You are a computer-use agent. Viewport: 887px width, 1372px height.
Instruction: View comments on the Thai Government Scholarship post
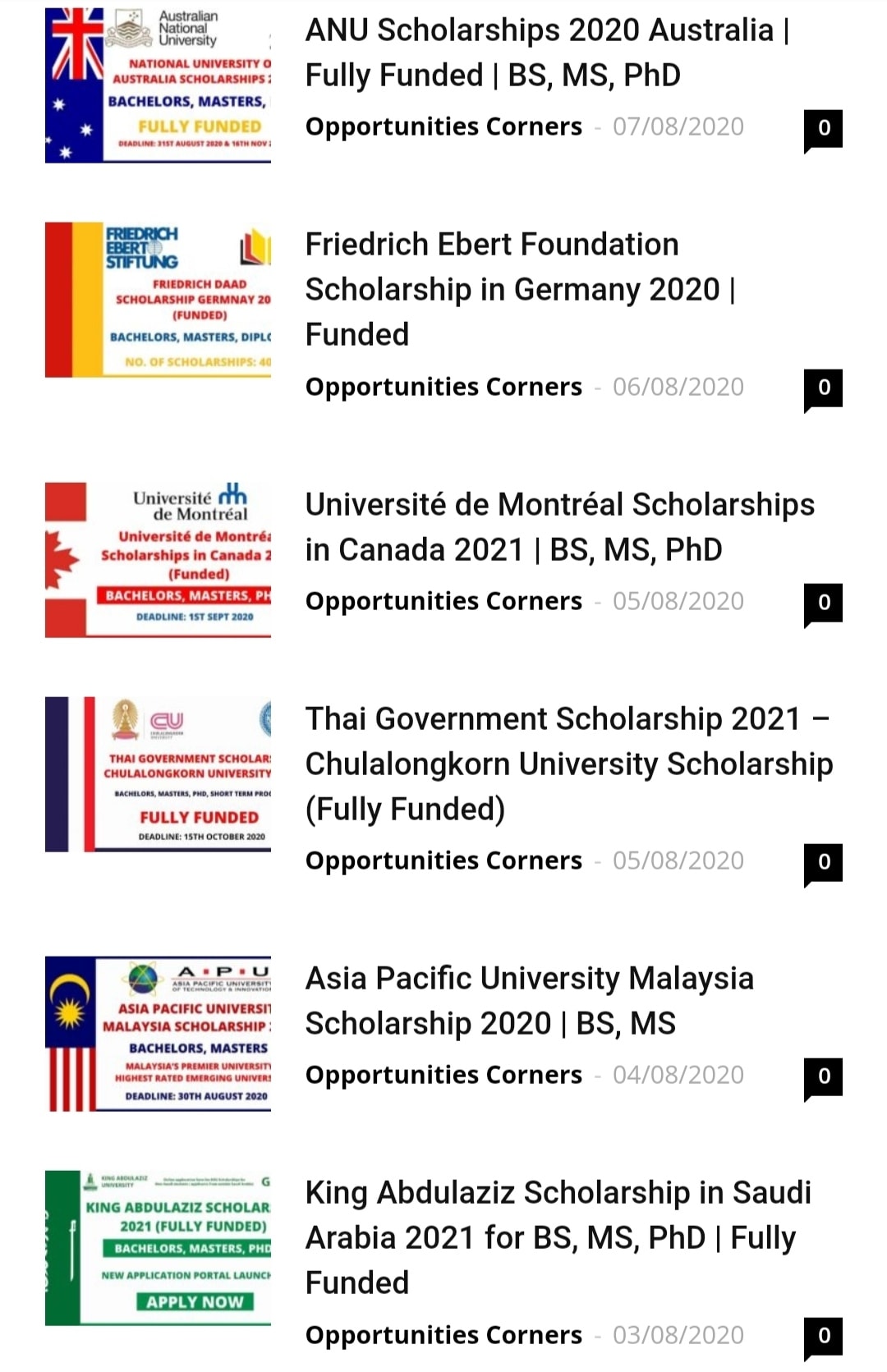(824, 863)
